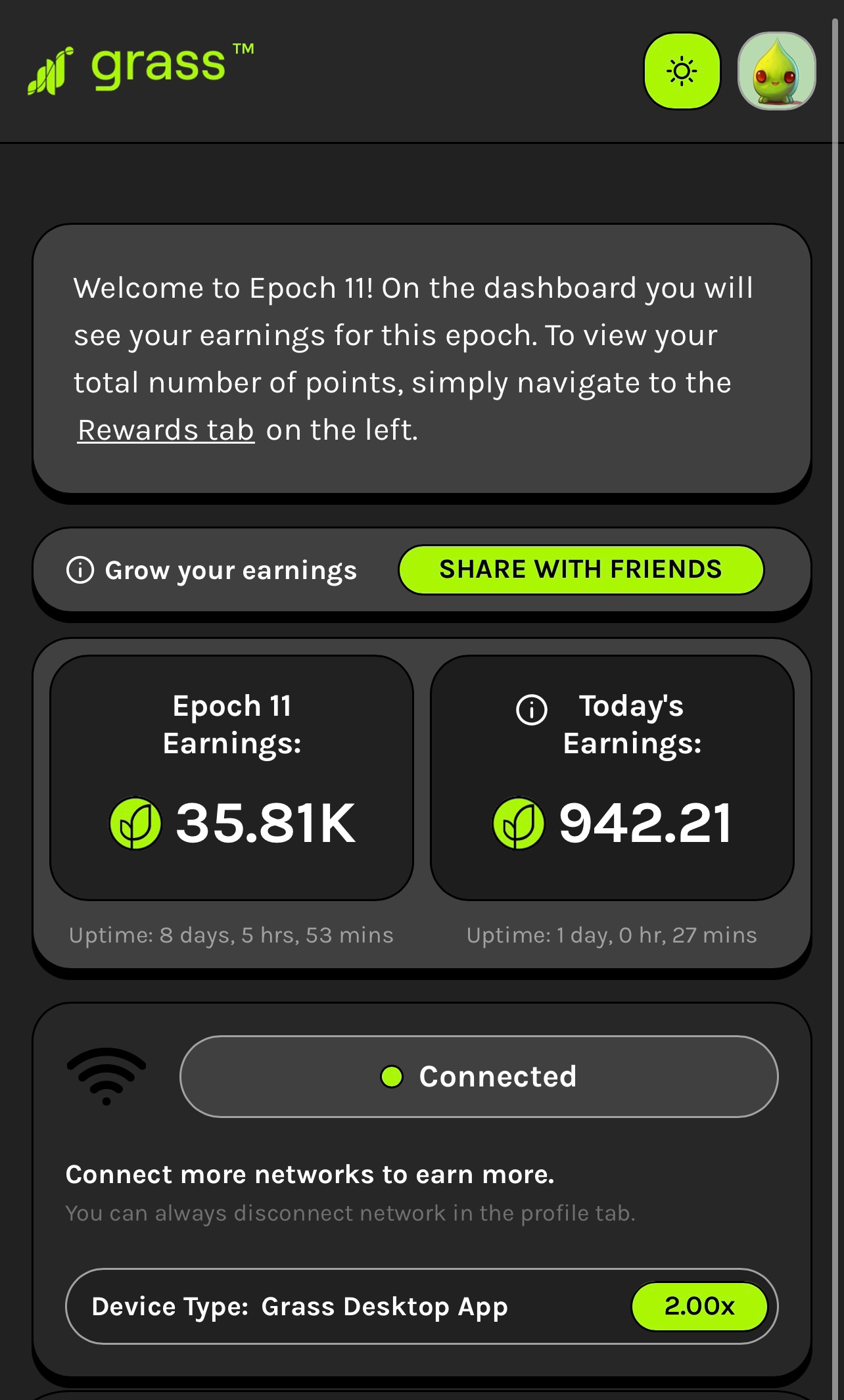844x1400 pixels.
Task: Toggle the light/dark theme sun button
Action: pyautogui.click(x=682, y=71)
